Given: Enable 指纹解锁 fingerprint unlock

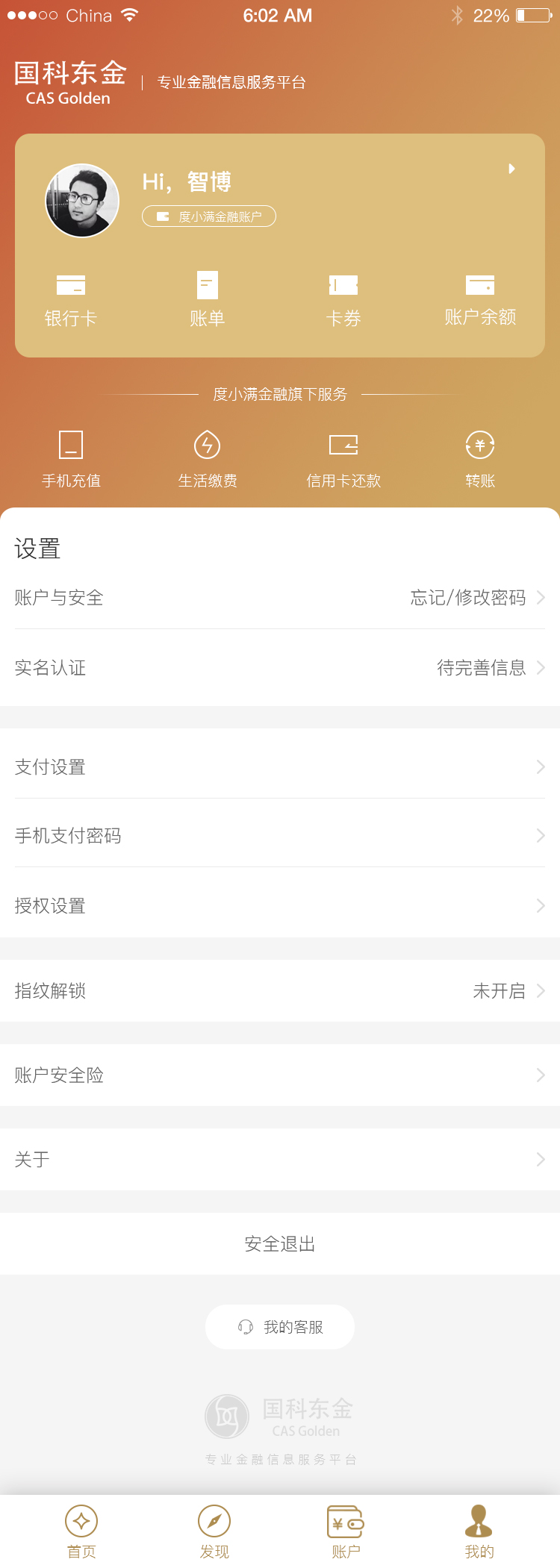Looking at the screenshot, I should click(280, 991).
